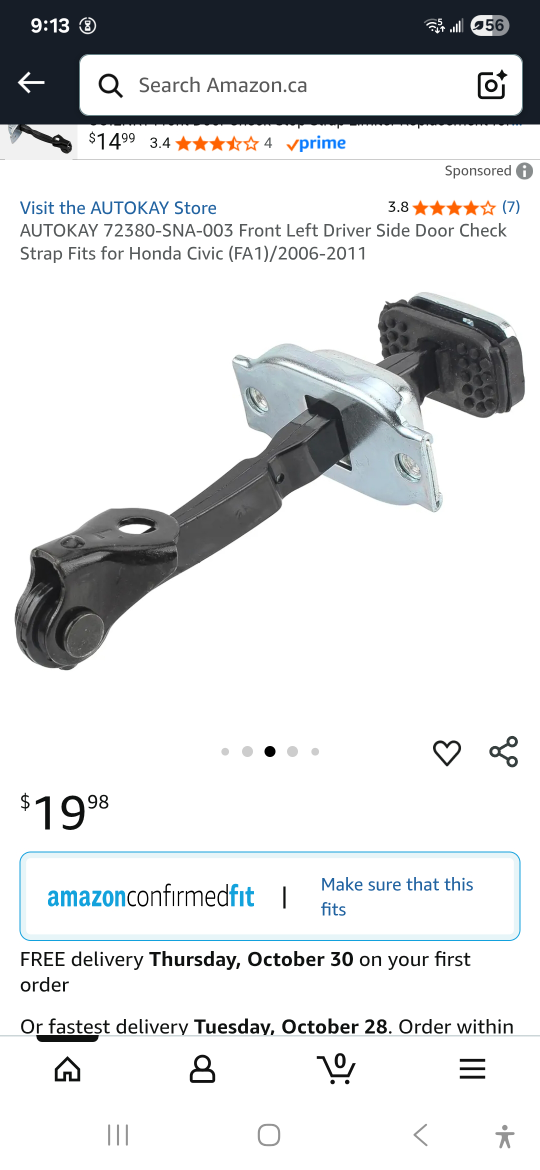Open the Sponsored info icon

click(x=524, y=171)
